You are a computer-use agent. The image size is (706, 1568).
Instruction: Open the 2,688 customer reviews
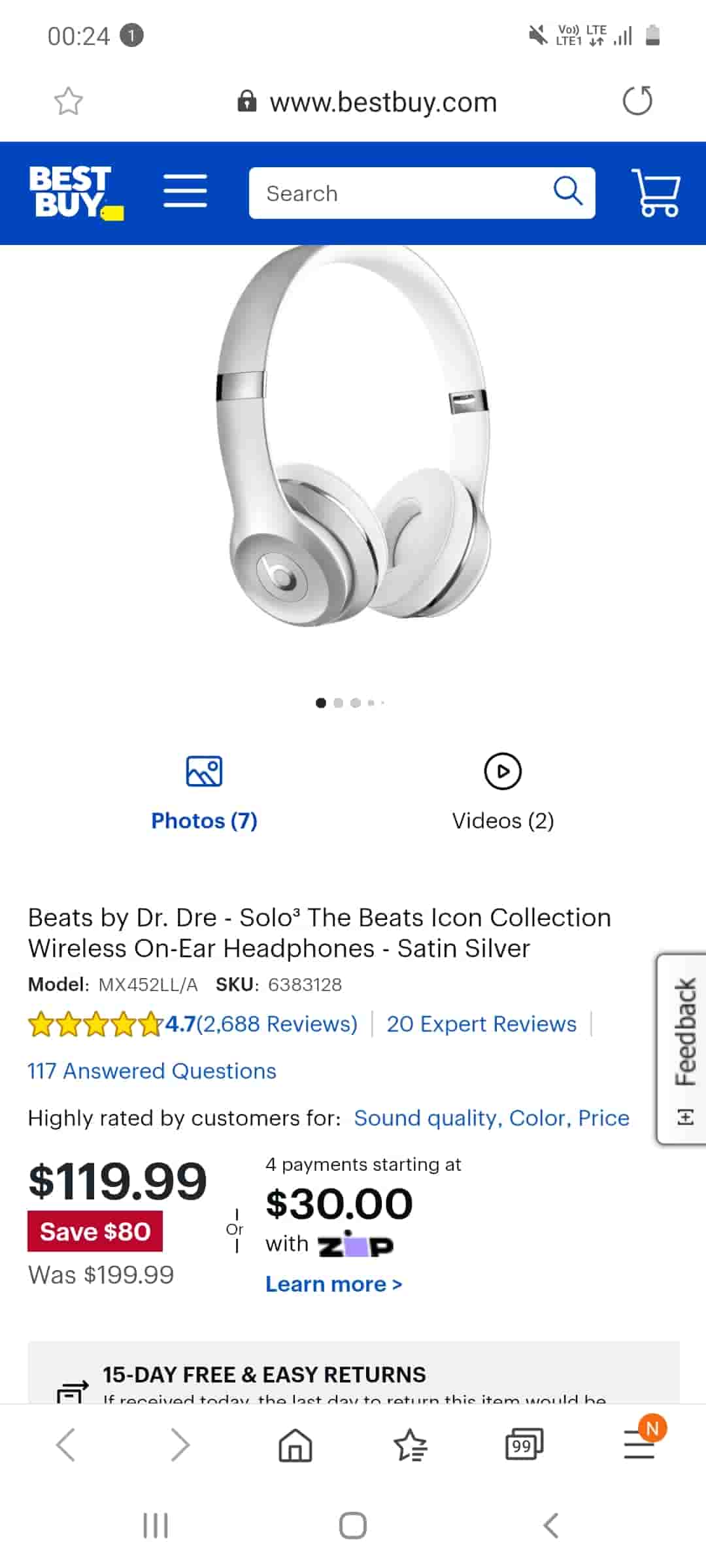tap(277, 1024)
